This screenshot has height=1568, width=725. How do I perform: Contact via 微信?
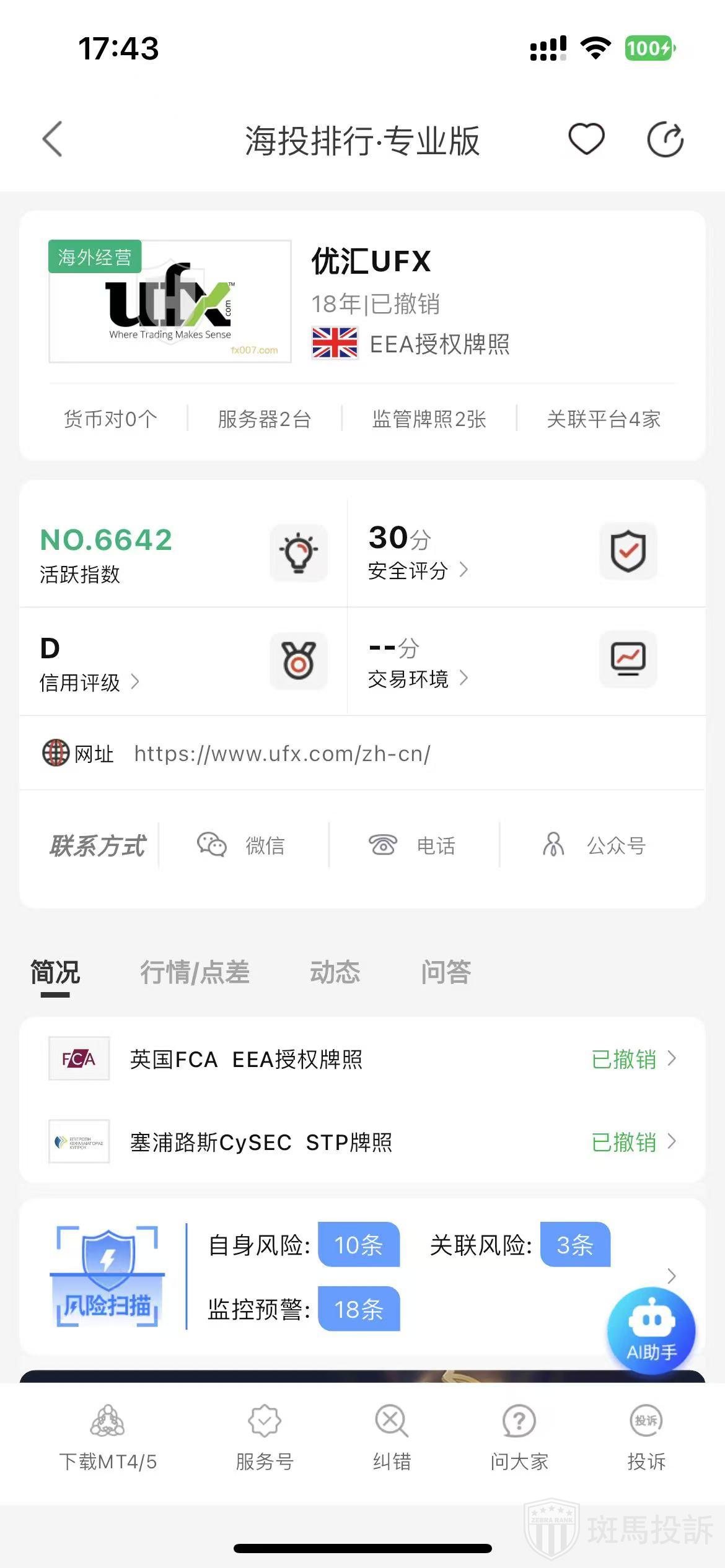242,845
